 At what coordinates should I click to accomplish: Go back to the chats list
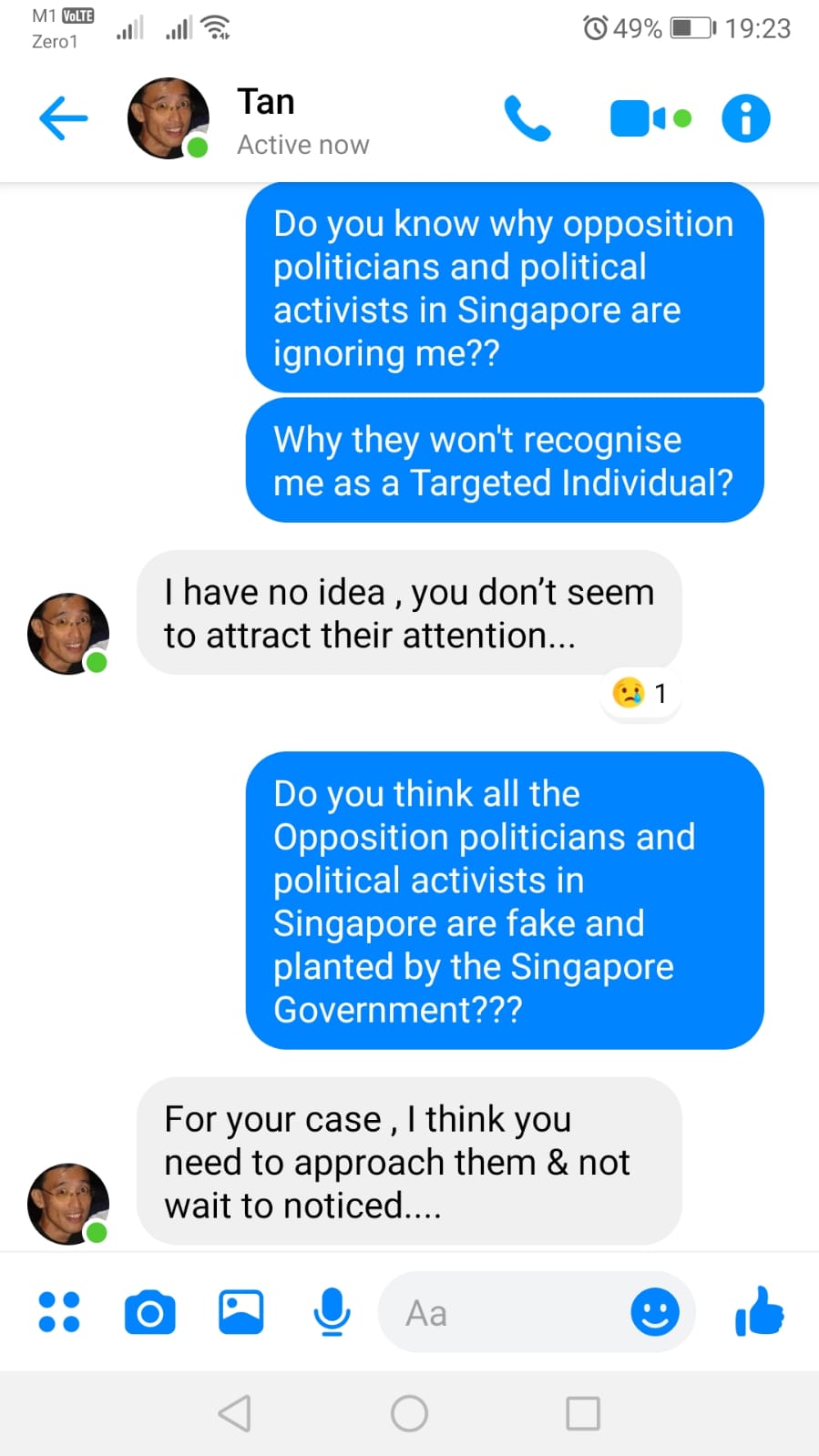(x=64, y=118)
